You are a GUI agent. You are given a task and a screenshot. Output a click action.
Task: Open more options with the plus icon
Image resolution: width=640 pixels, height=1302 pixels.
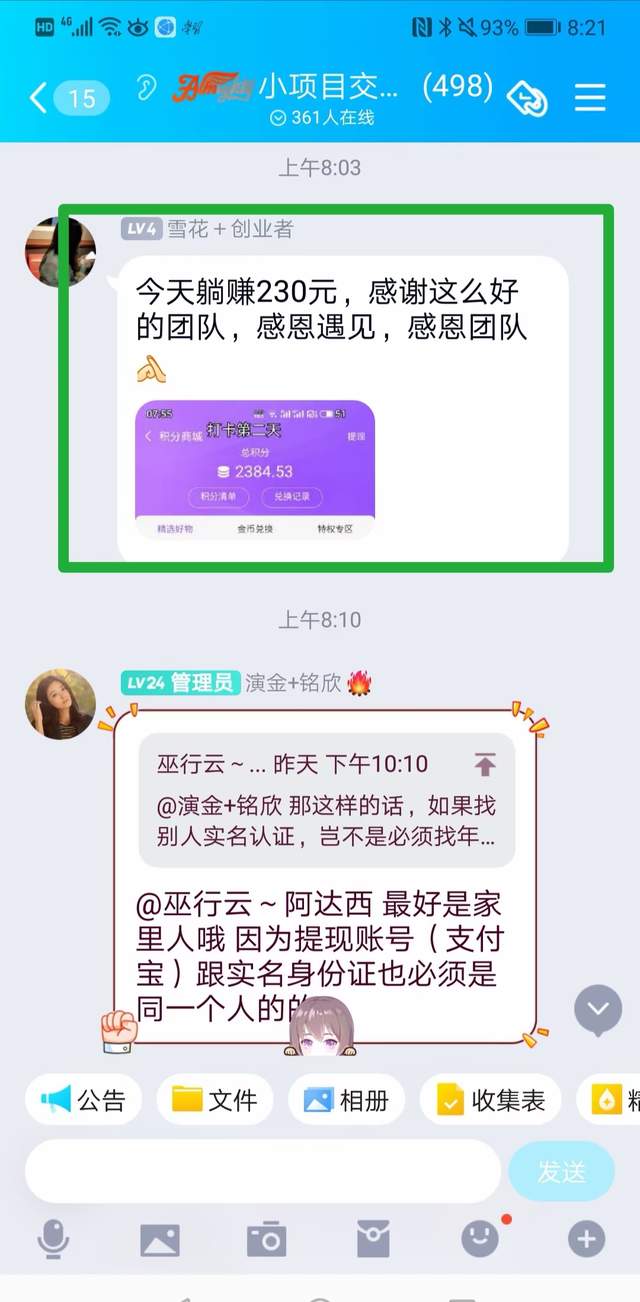(x=587, y=1240)
